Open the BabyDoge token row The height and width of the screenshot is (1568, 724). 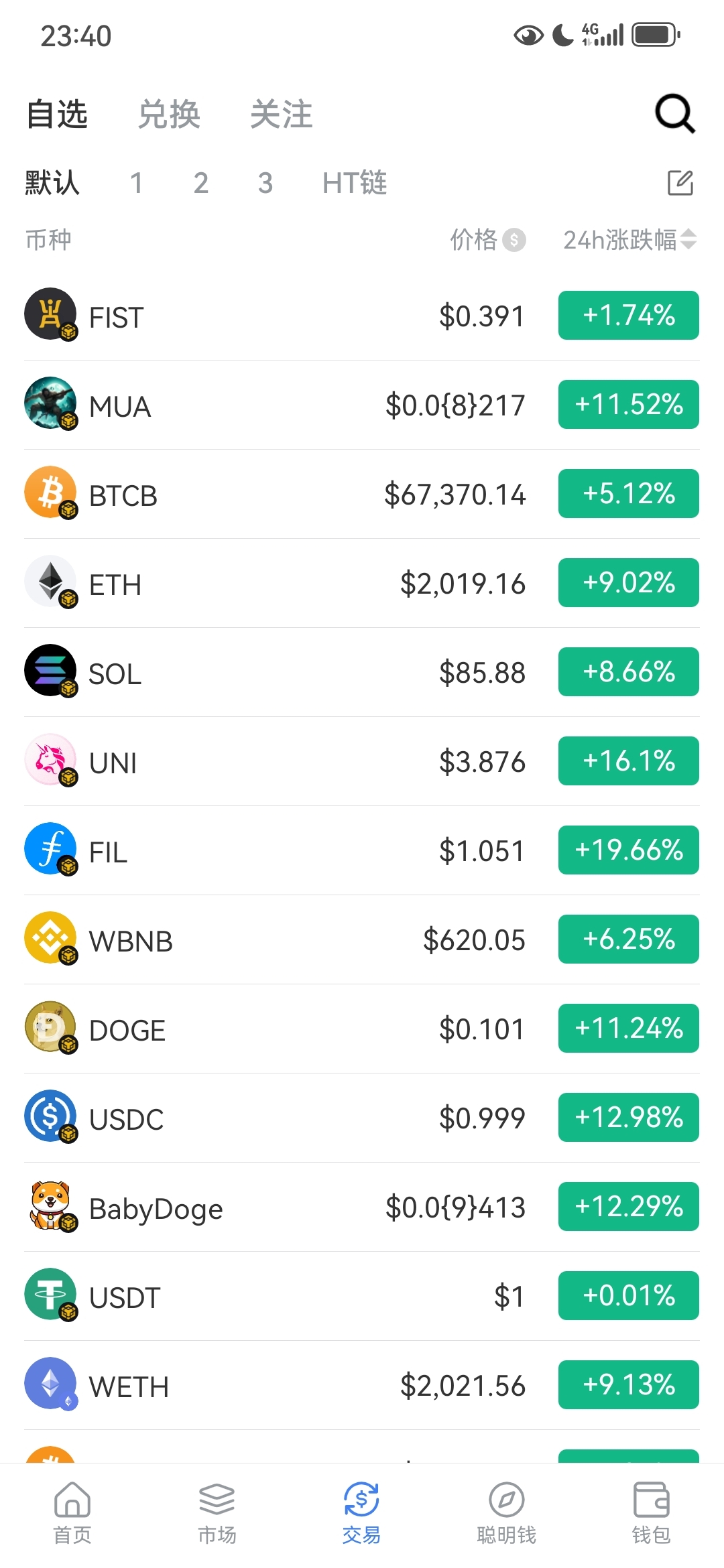pos(268,1207)
